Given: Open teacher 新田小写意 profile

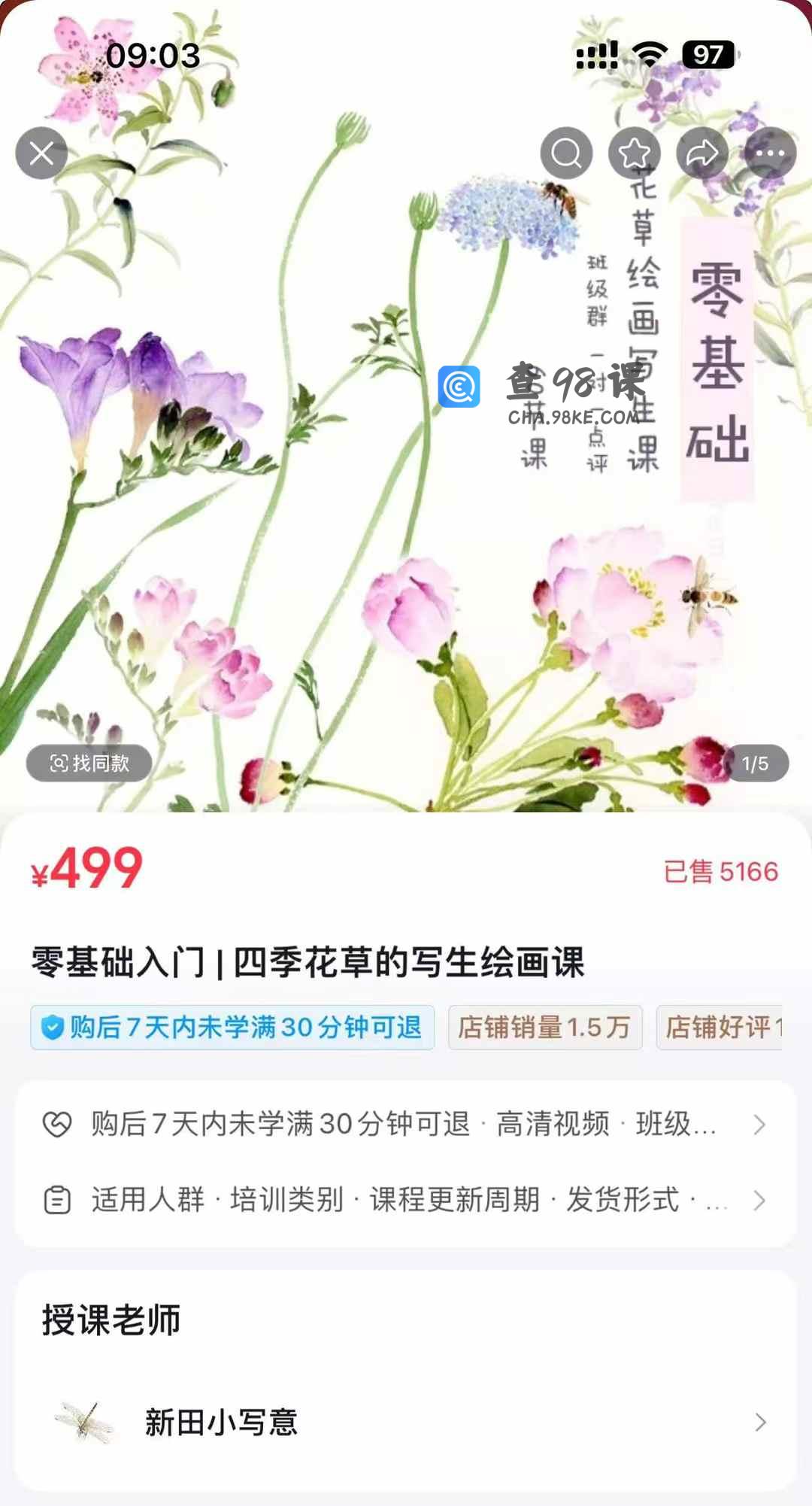Looking at the screenshot, I should [404, 1423].
